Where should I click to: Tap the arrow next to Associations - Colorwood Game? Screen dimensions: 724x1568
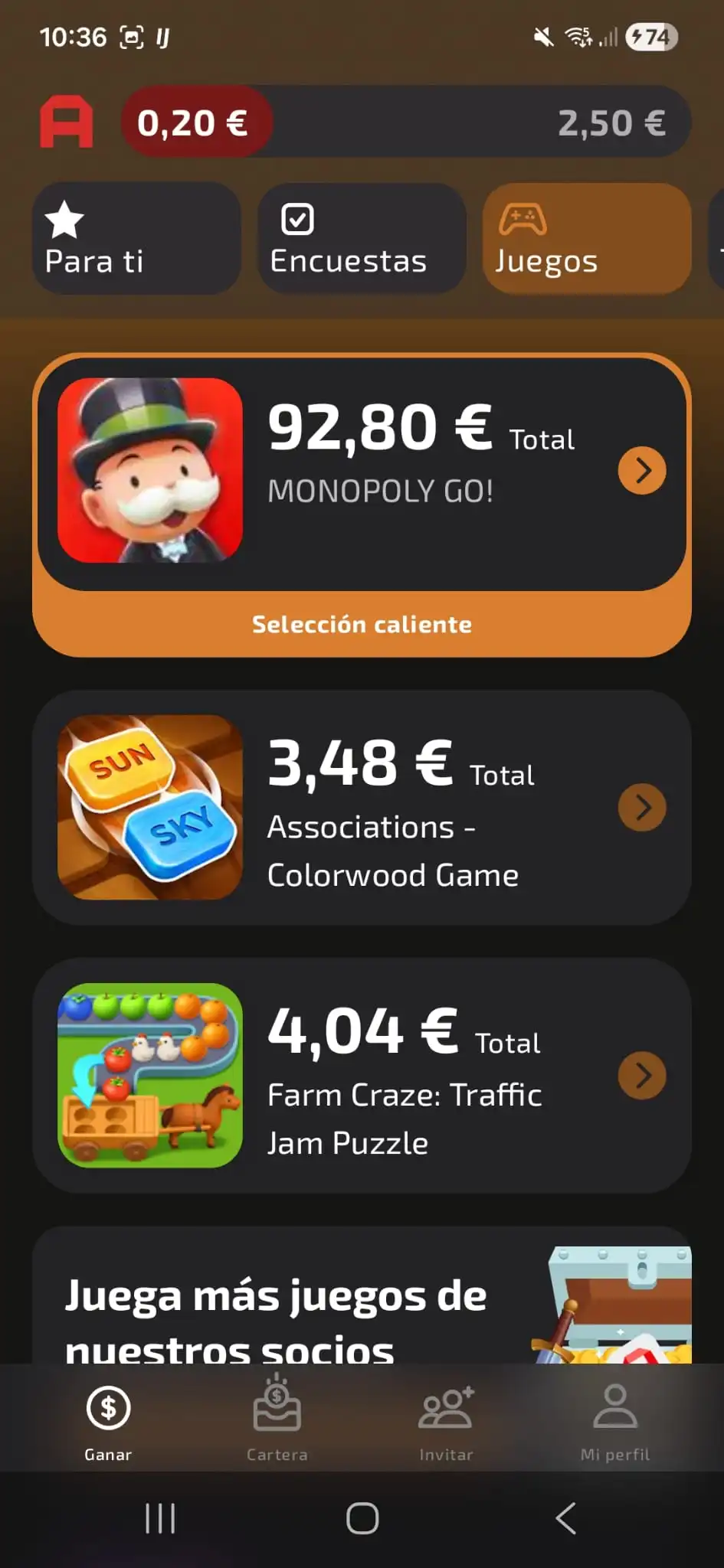click(642, 807)
